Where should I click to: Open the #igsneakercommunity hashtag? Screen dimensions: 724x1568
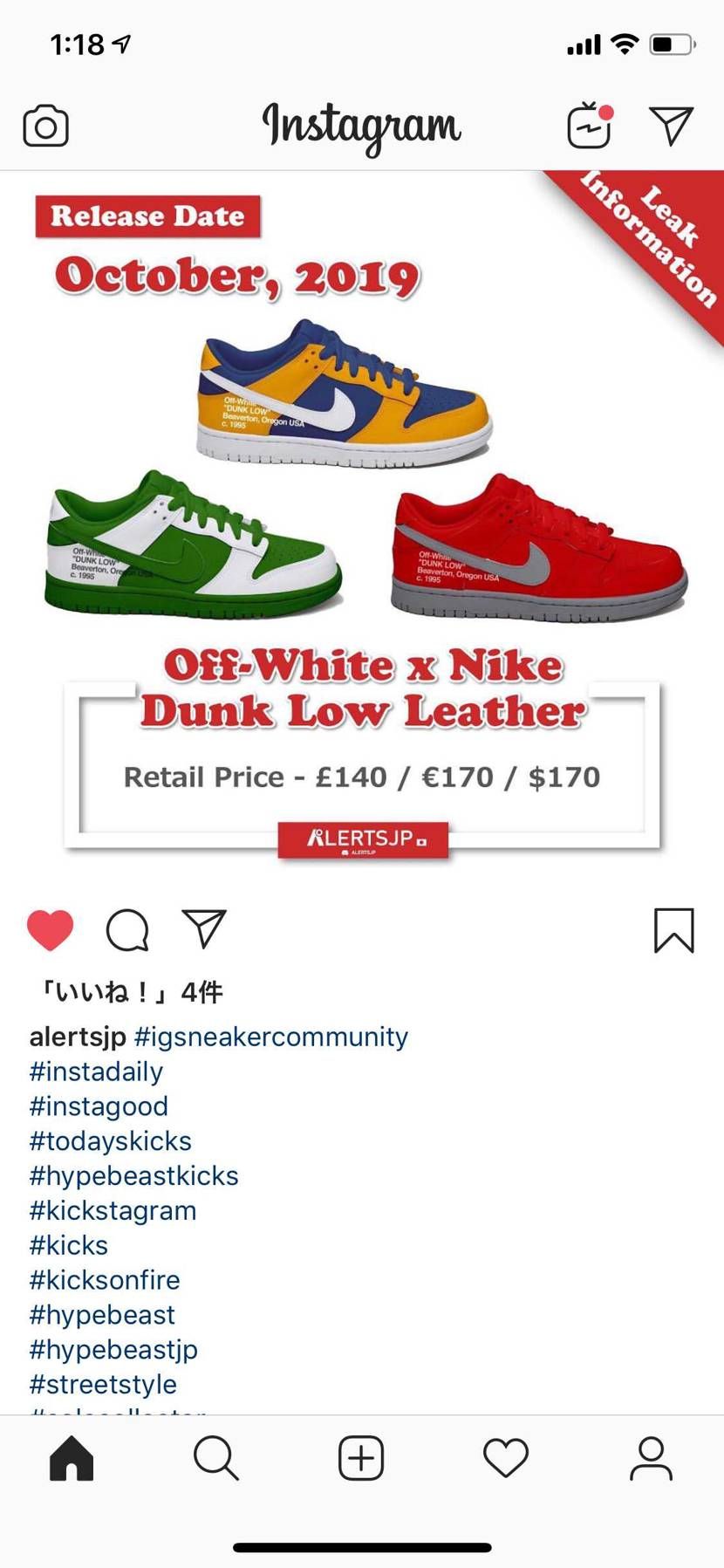point(271,1037)
